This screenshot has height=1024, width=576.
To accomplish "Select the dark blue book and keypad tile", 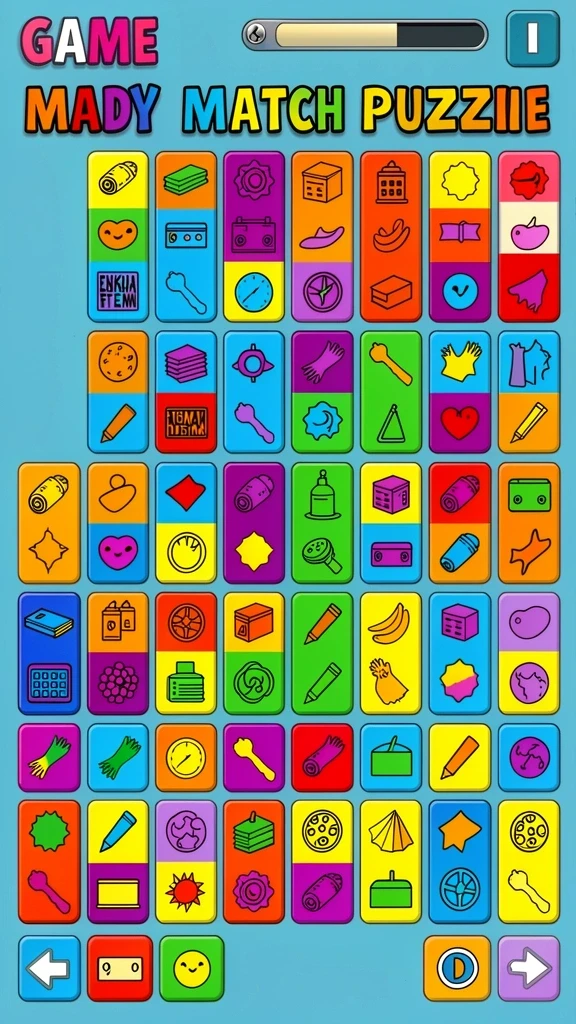I will click(x=49, y=653).
